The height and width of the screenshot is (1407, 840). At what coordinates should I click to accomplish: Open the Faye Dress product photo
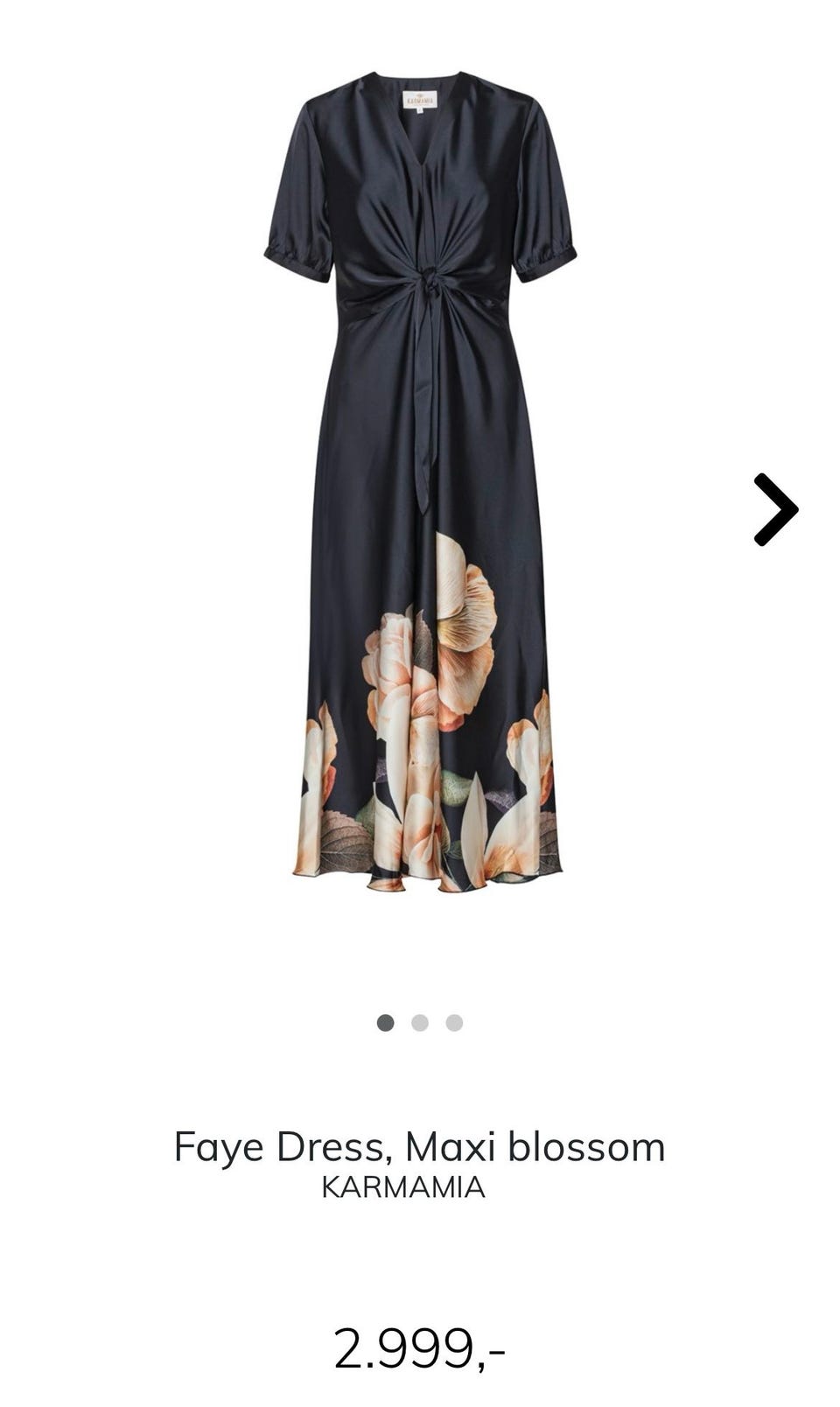coord(420,481)
